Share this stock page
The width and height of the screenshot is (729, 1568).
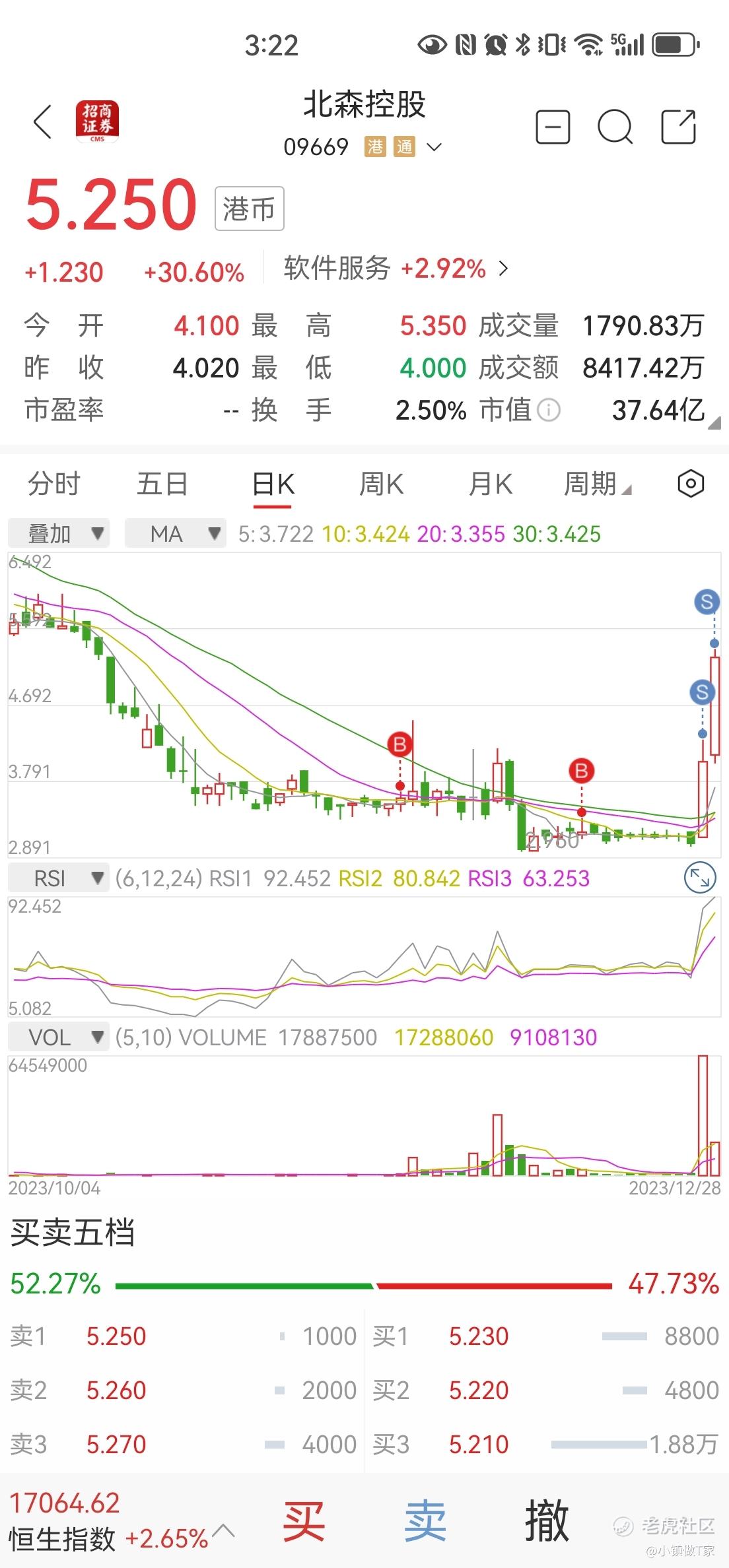(679, 126)
